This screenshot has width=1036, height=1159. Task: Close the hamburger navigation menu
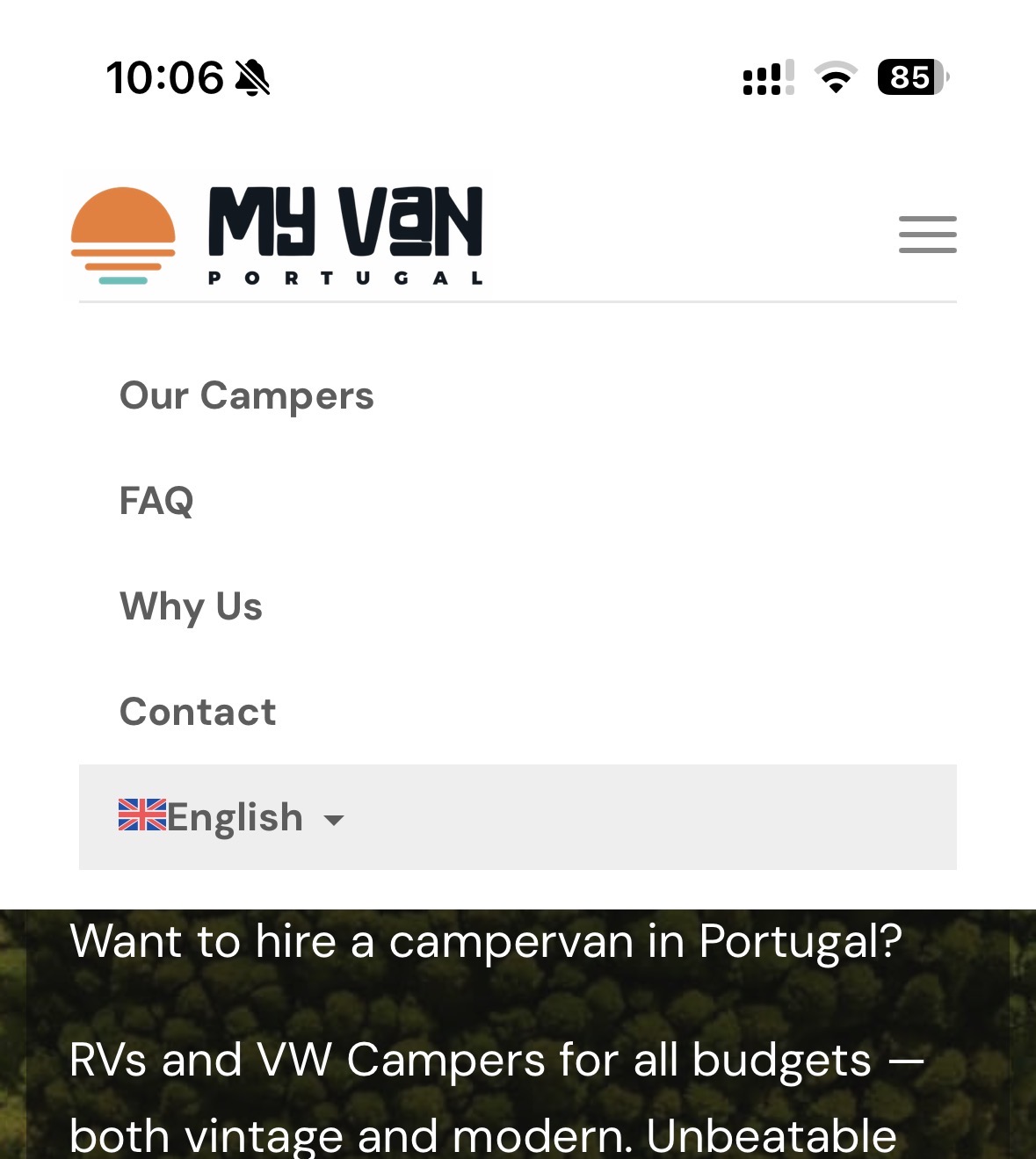click(927, 235)
